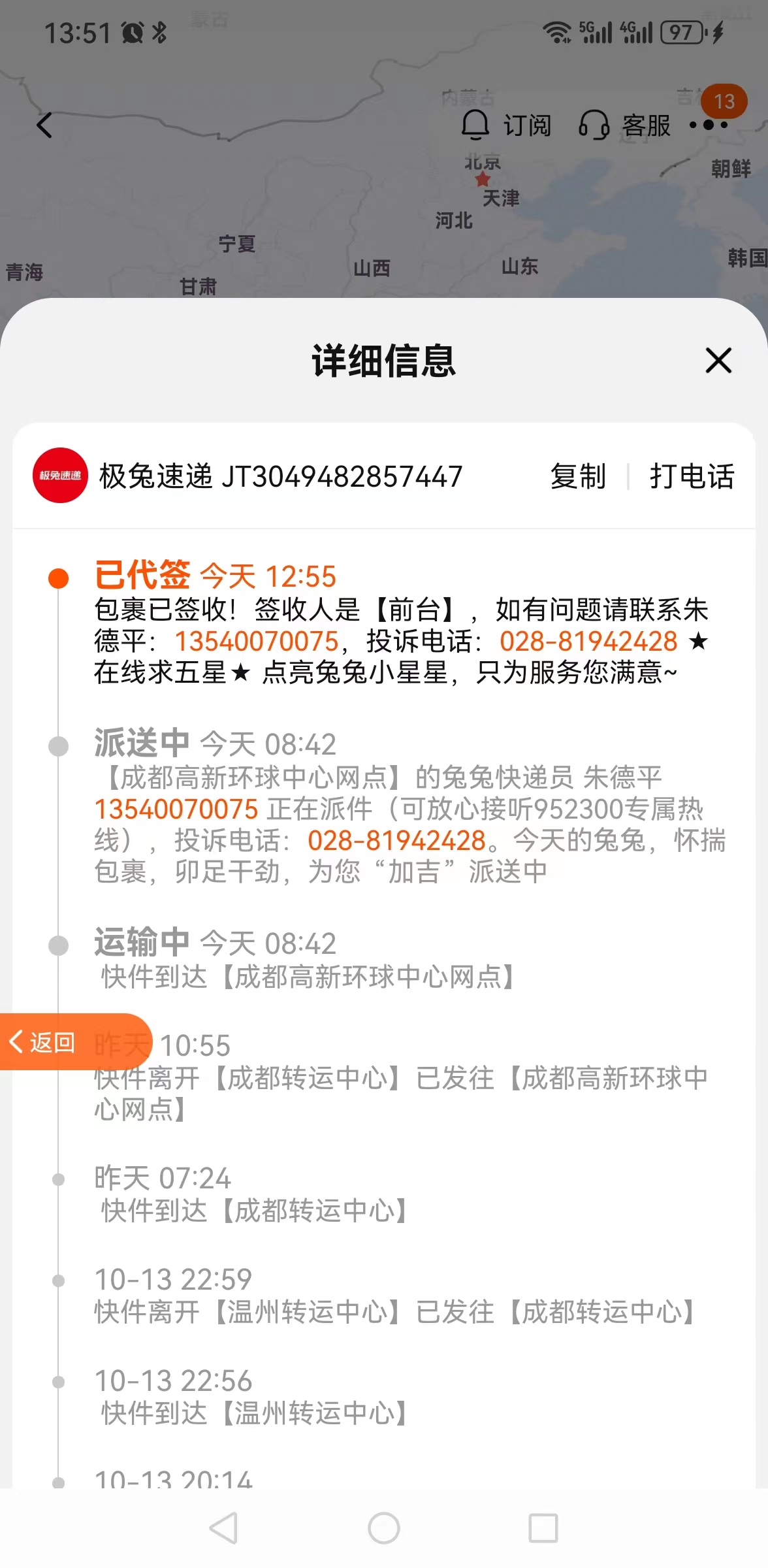This screenshot has height=1568, width=768.
Task: Go back with the top-left arrow
Action: click(x=44, y=125)
